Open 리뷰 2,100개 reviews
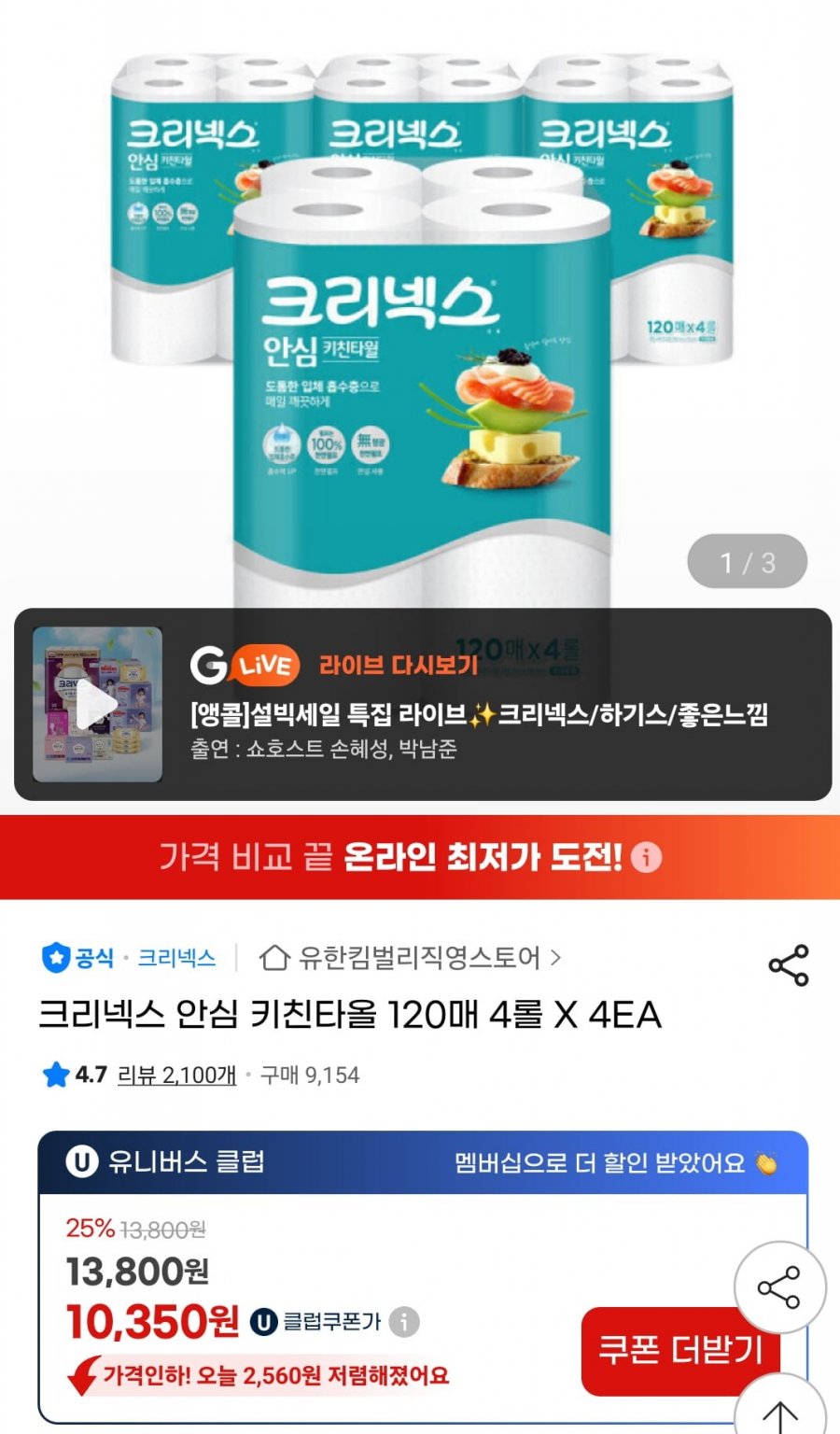 (x=176, y=1075)
